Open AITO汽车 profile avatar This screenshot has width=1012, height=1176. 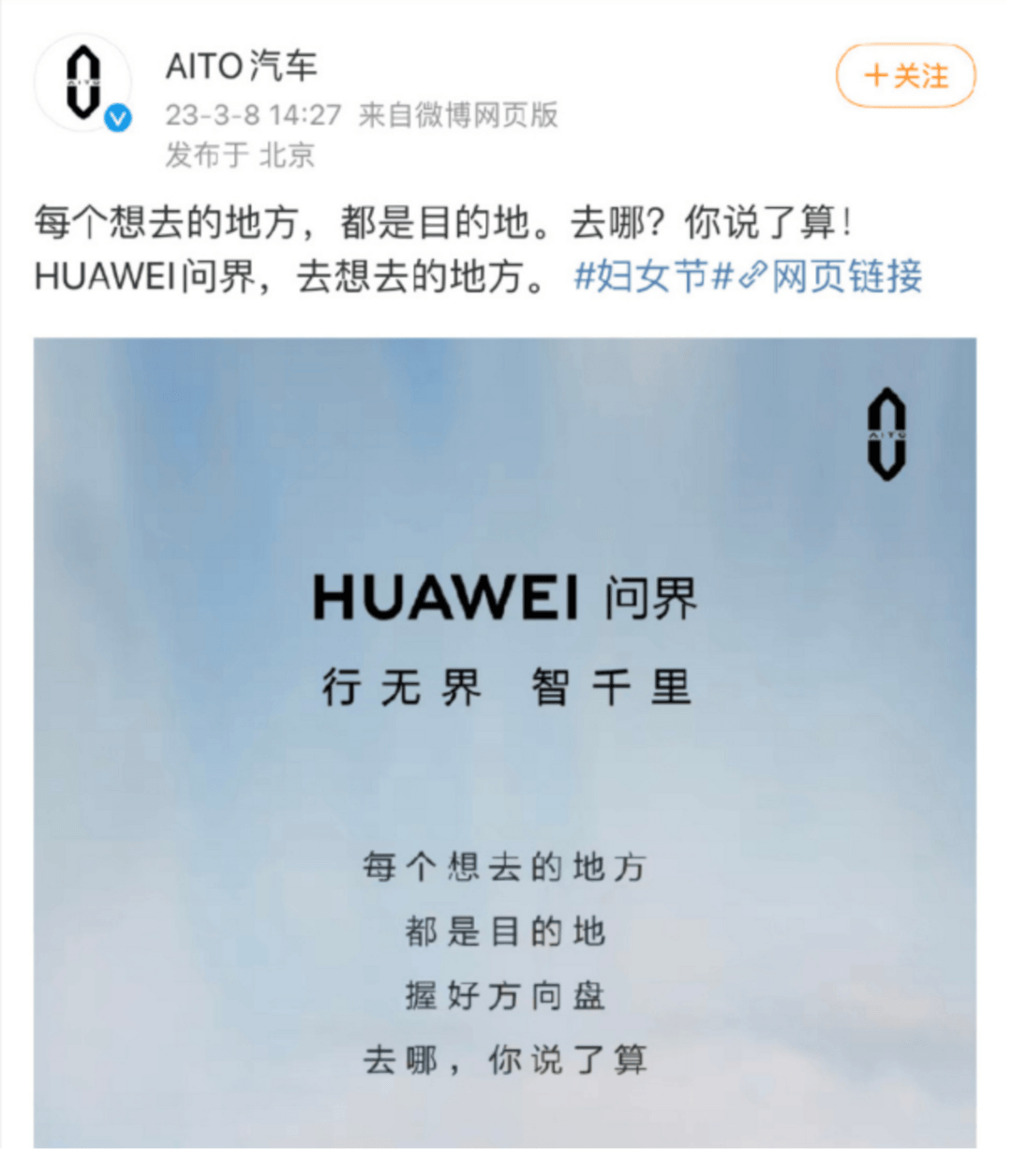click(x=83, y=84)
